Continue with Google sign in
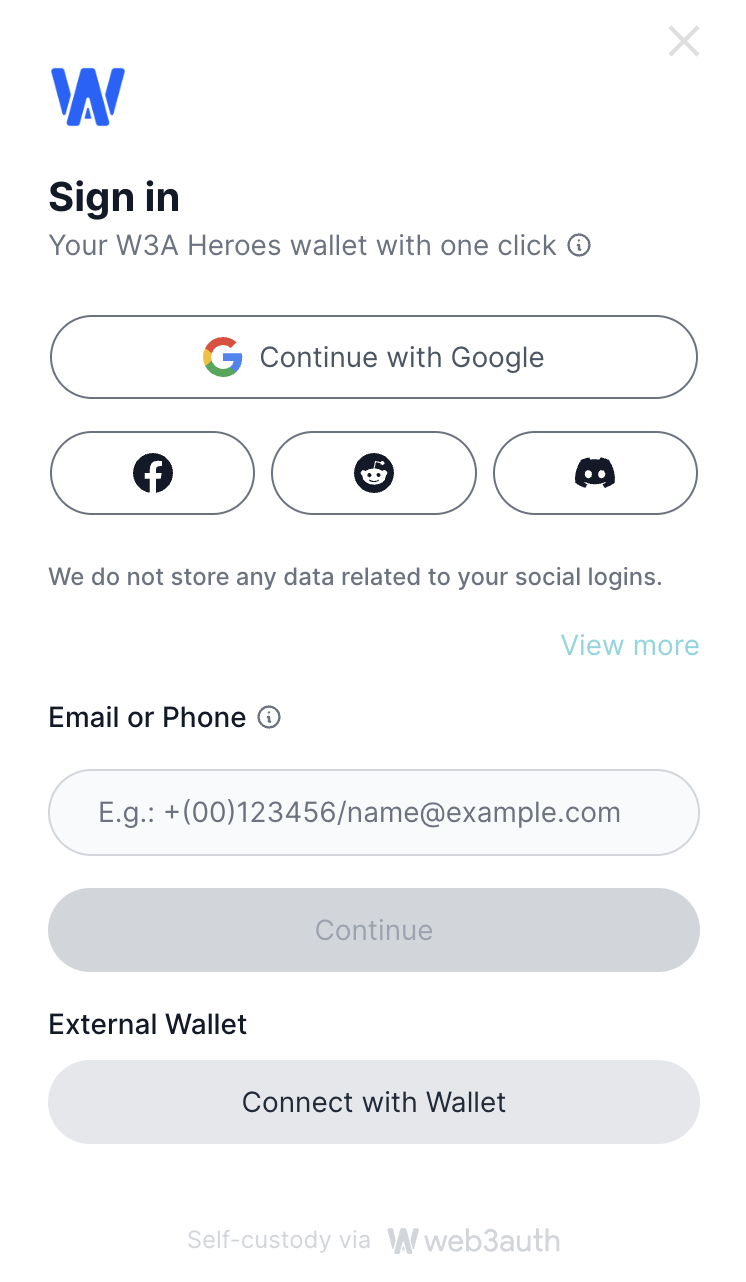 [373, 357]
